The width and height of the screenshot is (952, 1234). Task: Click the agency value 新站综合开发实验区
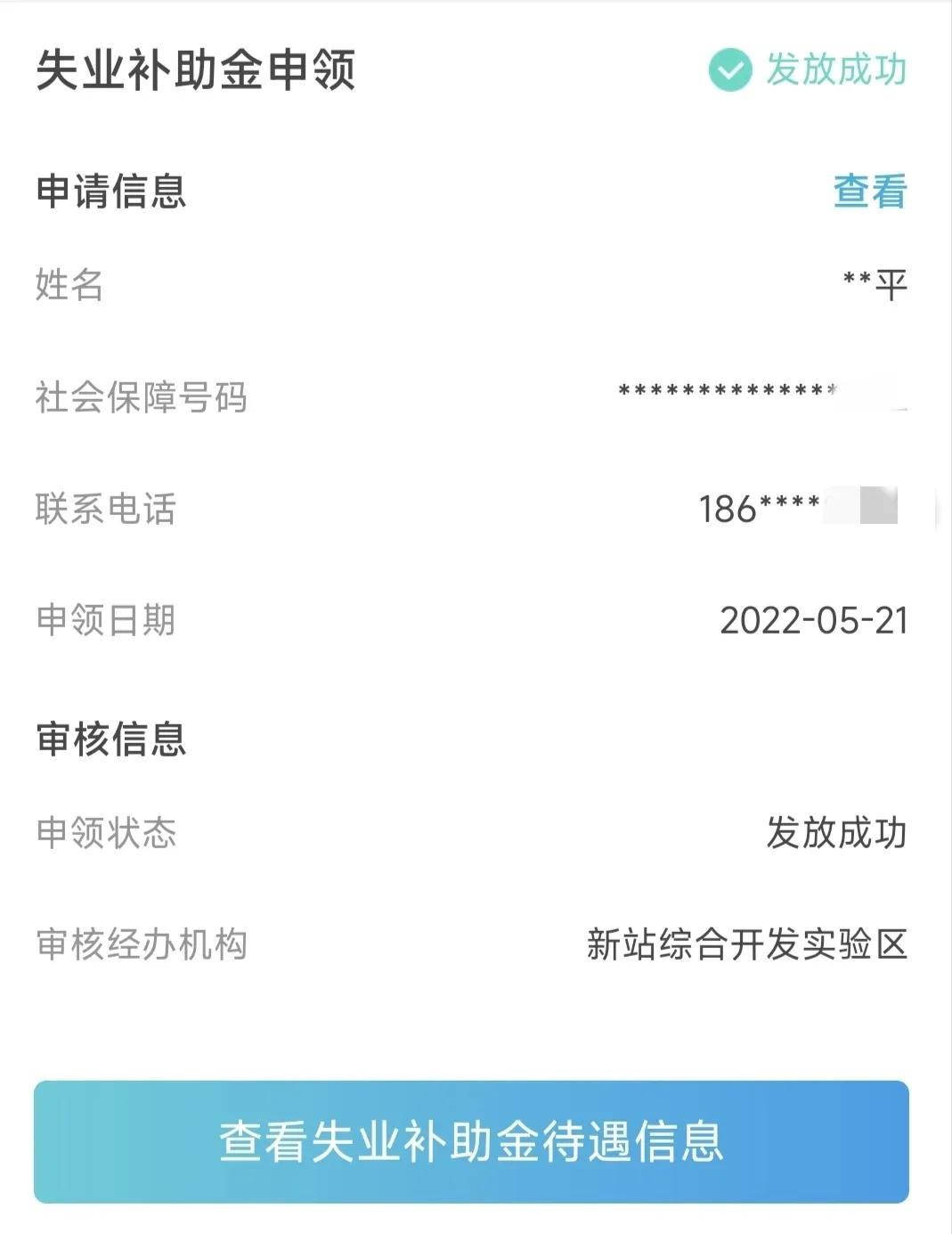click(745, 944)
